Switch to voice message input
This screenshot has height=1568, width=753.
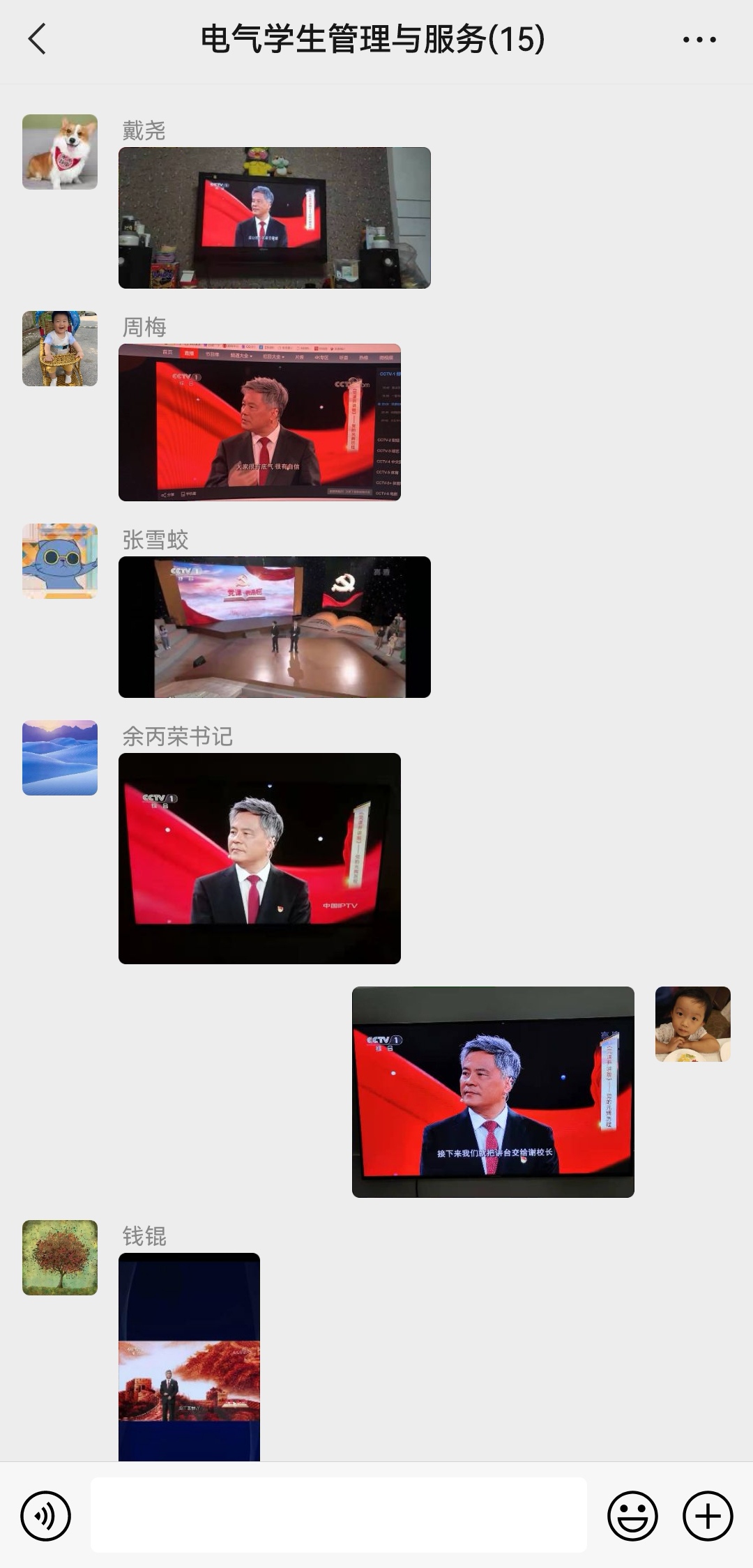(46, 1516)
